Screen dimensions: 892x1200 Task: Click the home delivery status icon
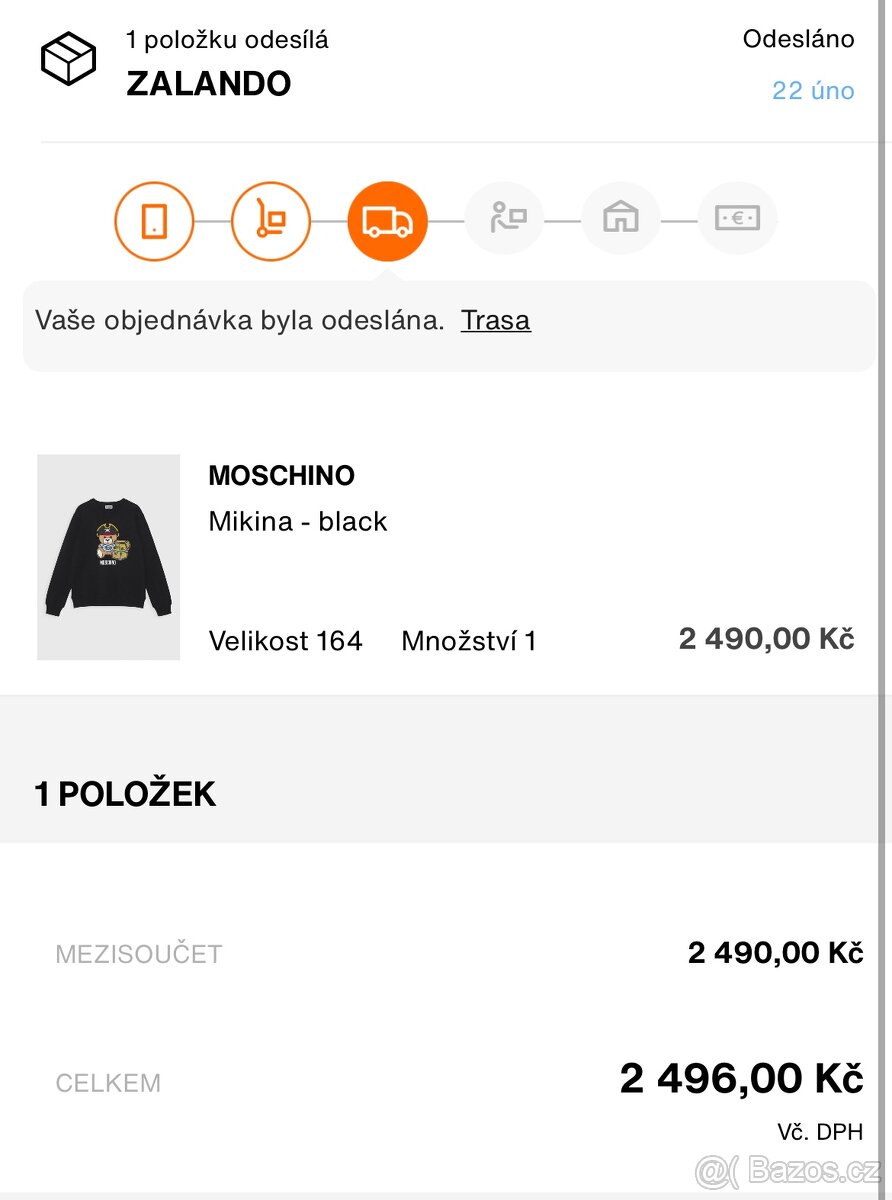(621, 219)
